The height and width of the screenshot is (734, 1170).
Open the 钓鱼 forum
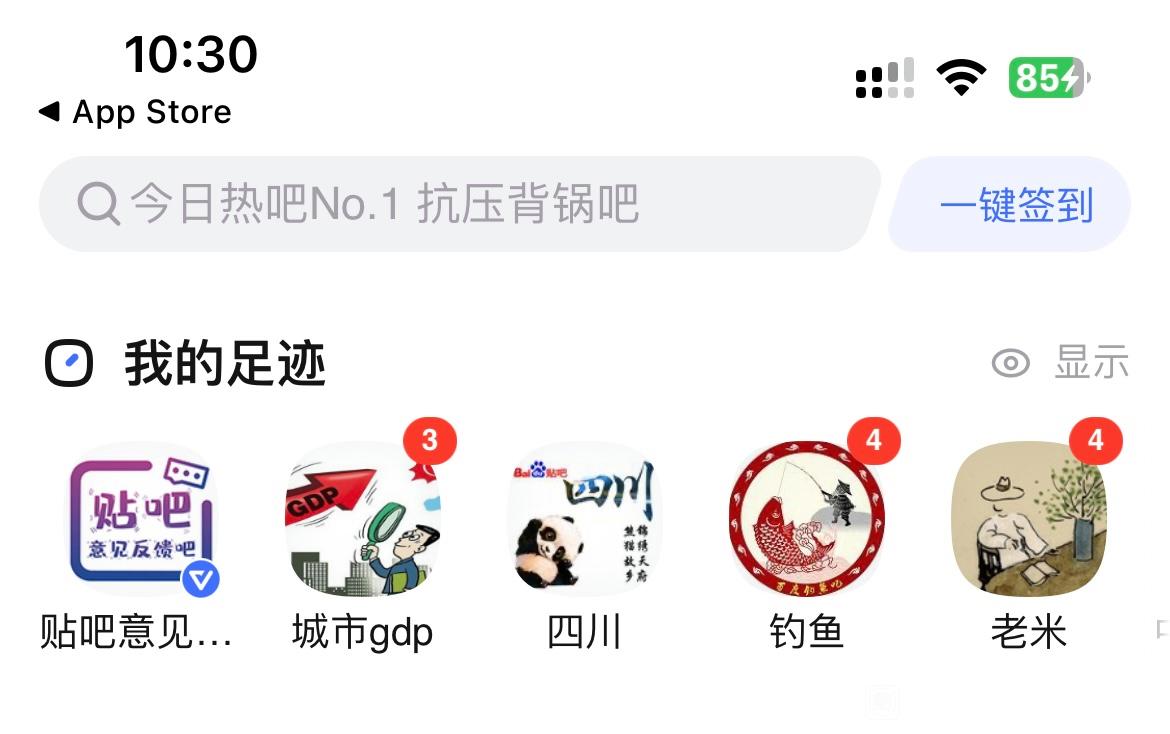[806, 522]
